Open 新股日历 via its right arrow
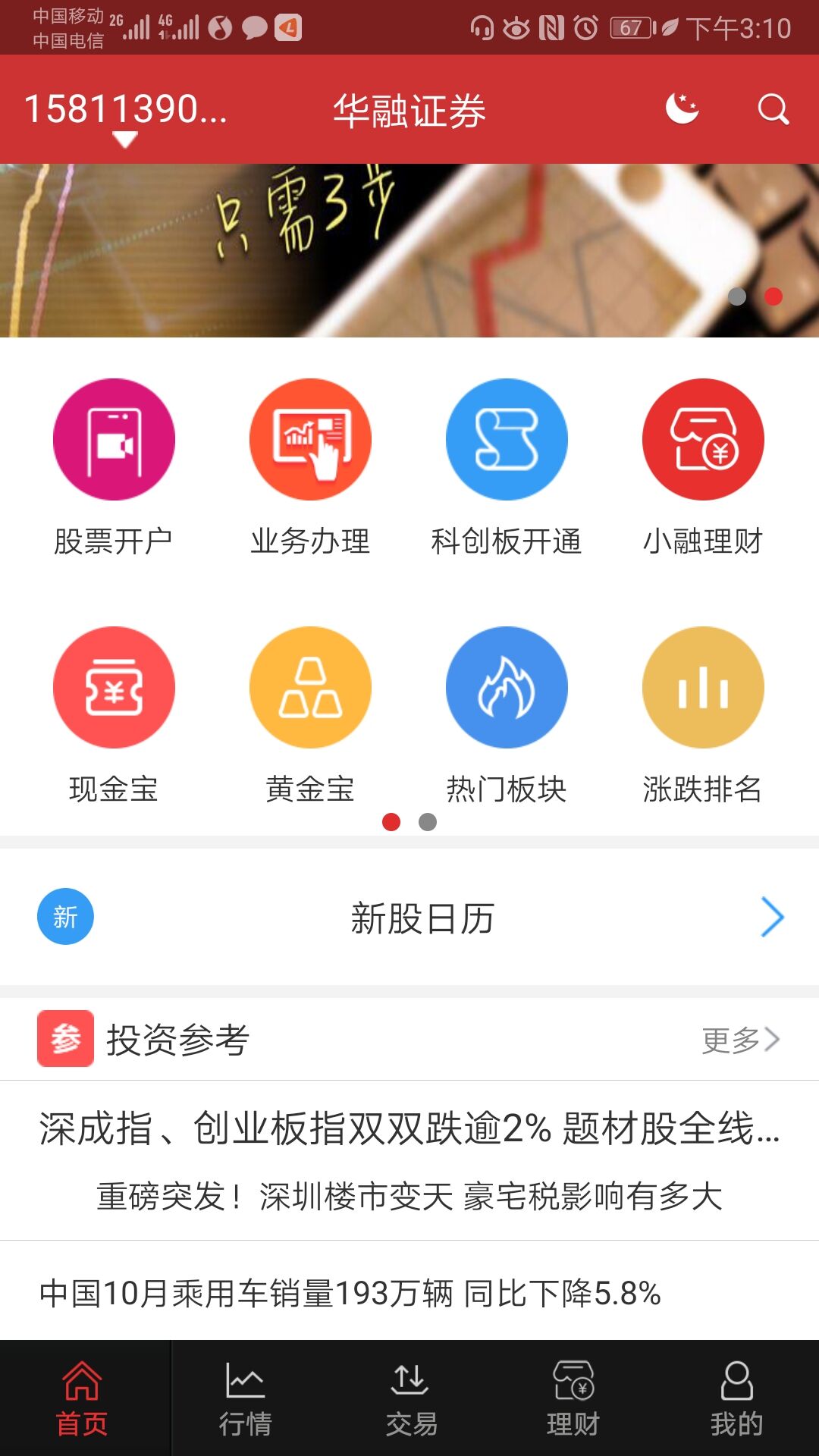Viewport: 819px width, 1456px height. [x=772, y=918]
